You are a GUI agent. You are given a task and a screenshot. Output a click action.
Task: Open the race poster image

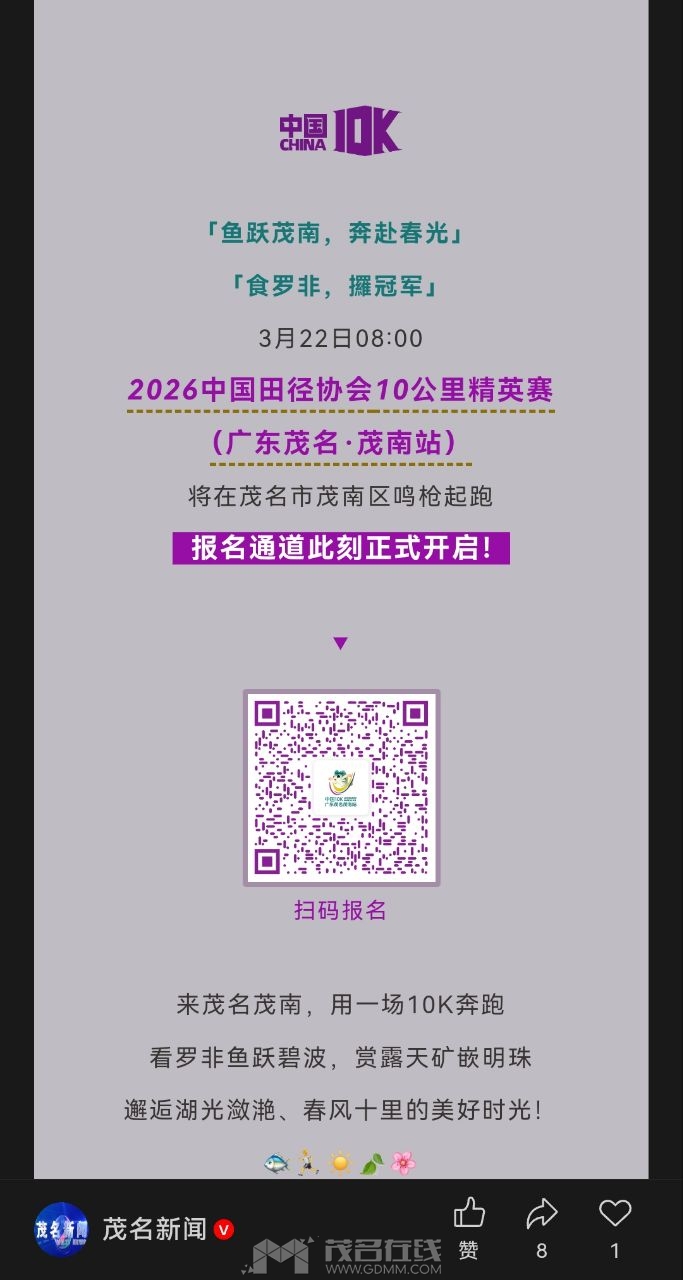click(341, 600)
